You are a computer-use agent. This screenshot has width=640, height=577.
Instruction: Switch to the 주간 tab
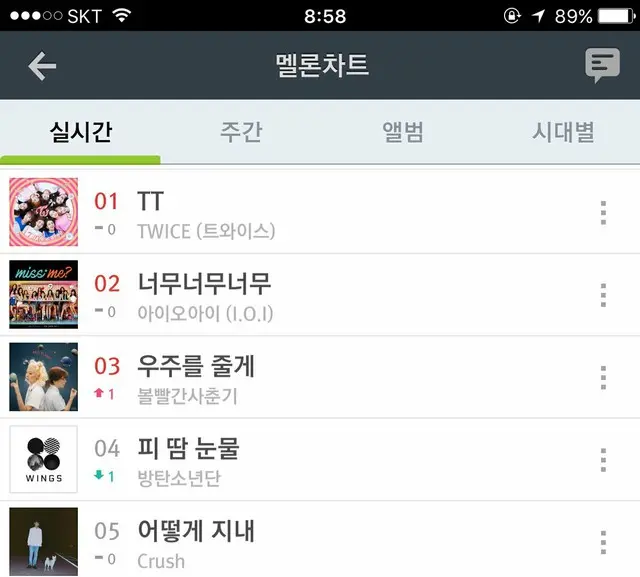pos(240,132)
